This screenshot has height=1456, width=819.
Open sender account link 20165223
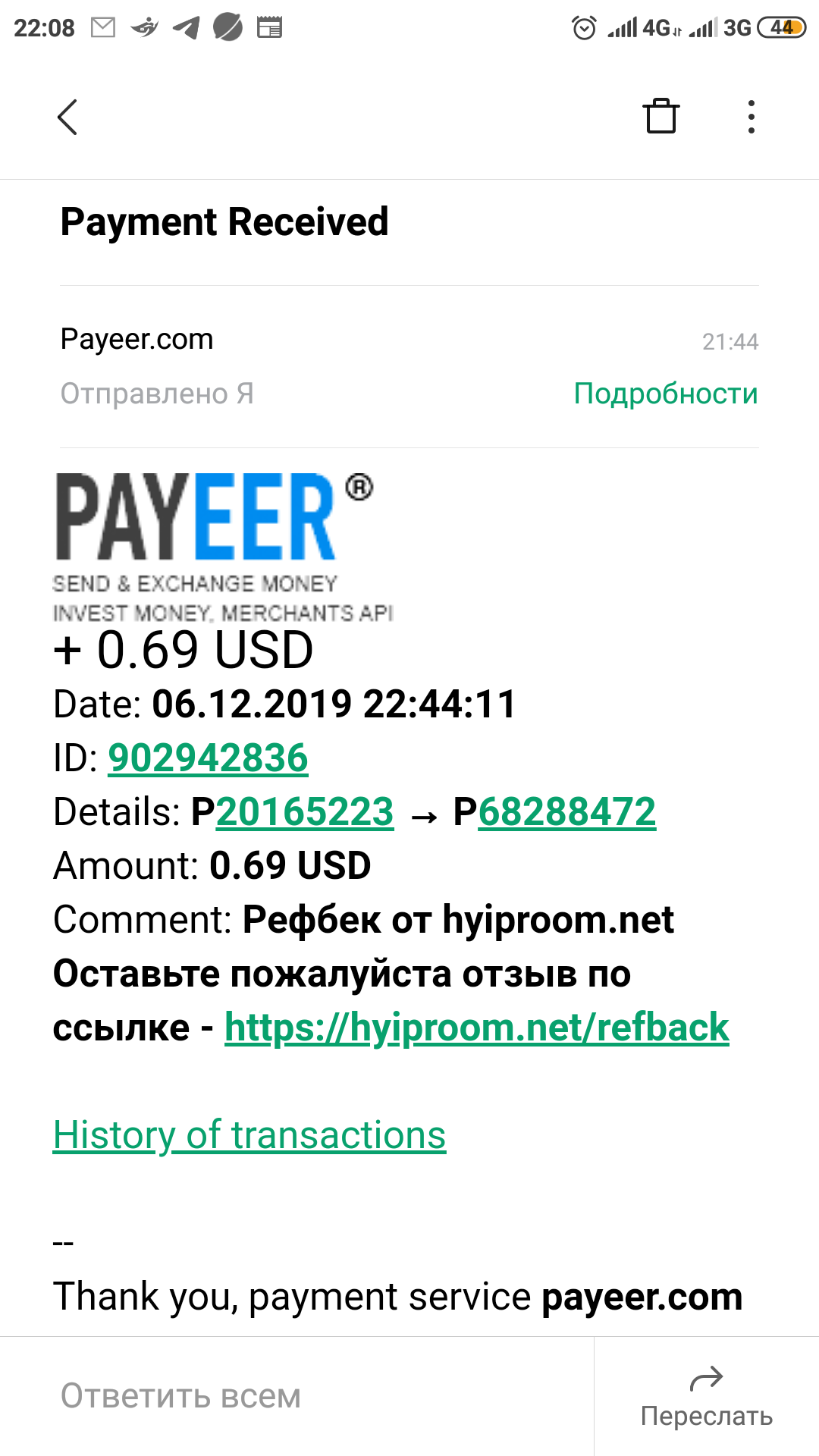pos(305,811)
